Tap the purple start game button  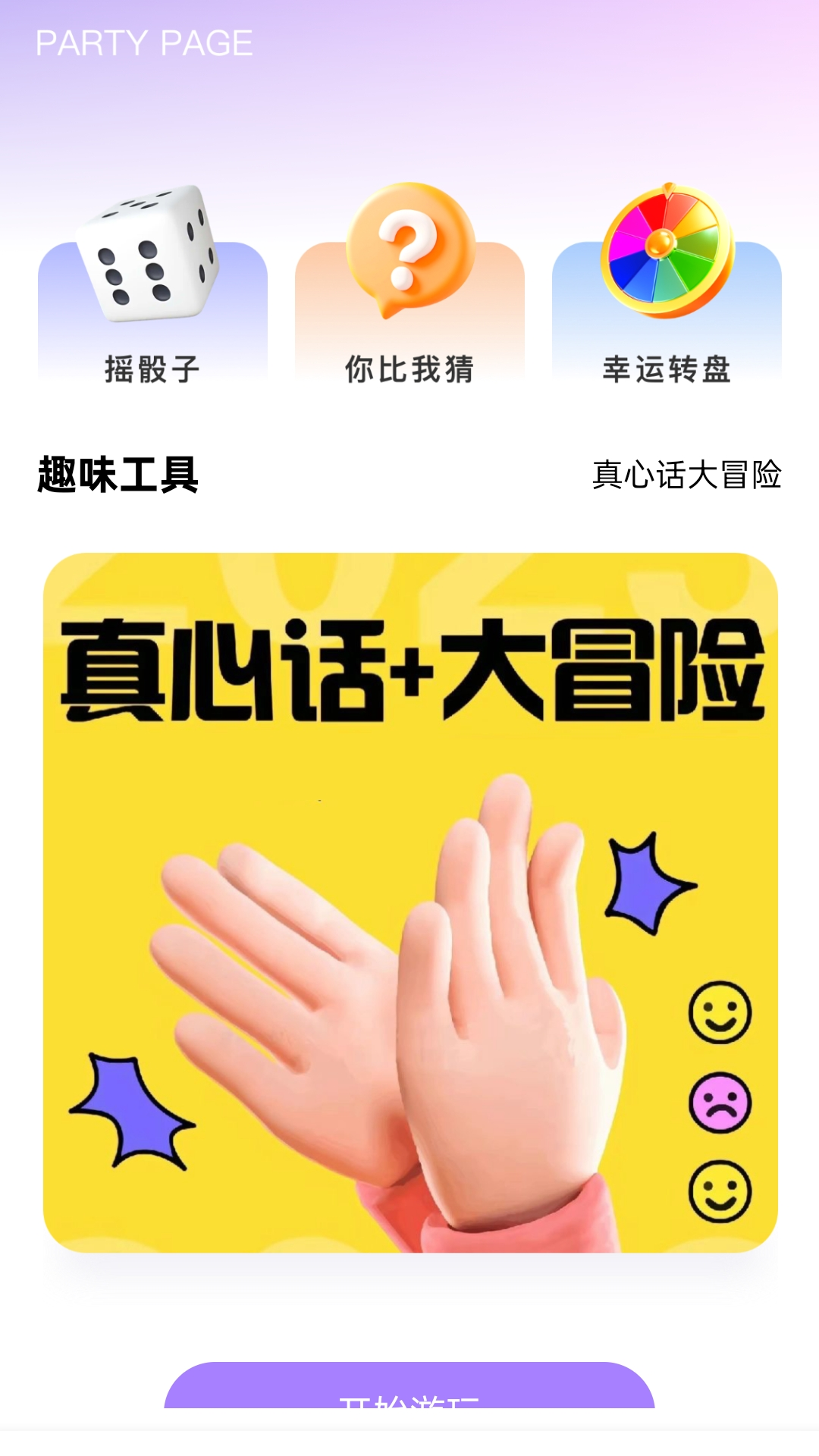[409, 1386]
